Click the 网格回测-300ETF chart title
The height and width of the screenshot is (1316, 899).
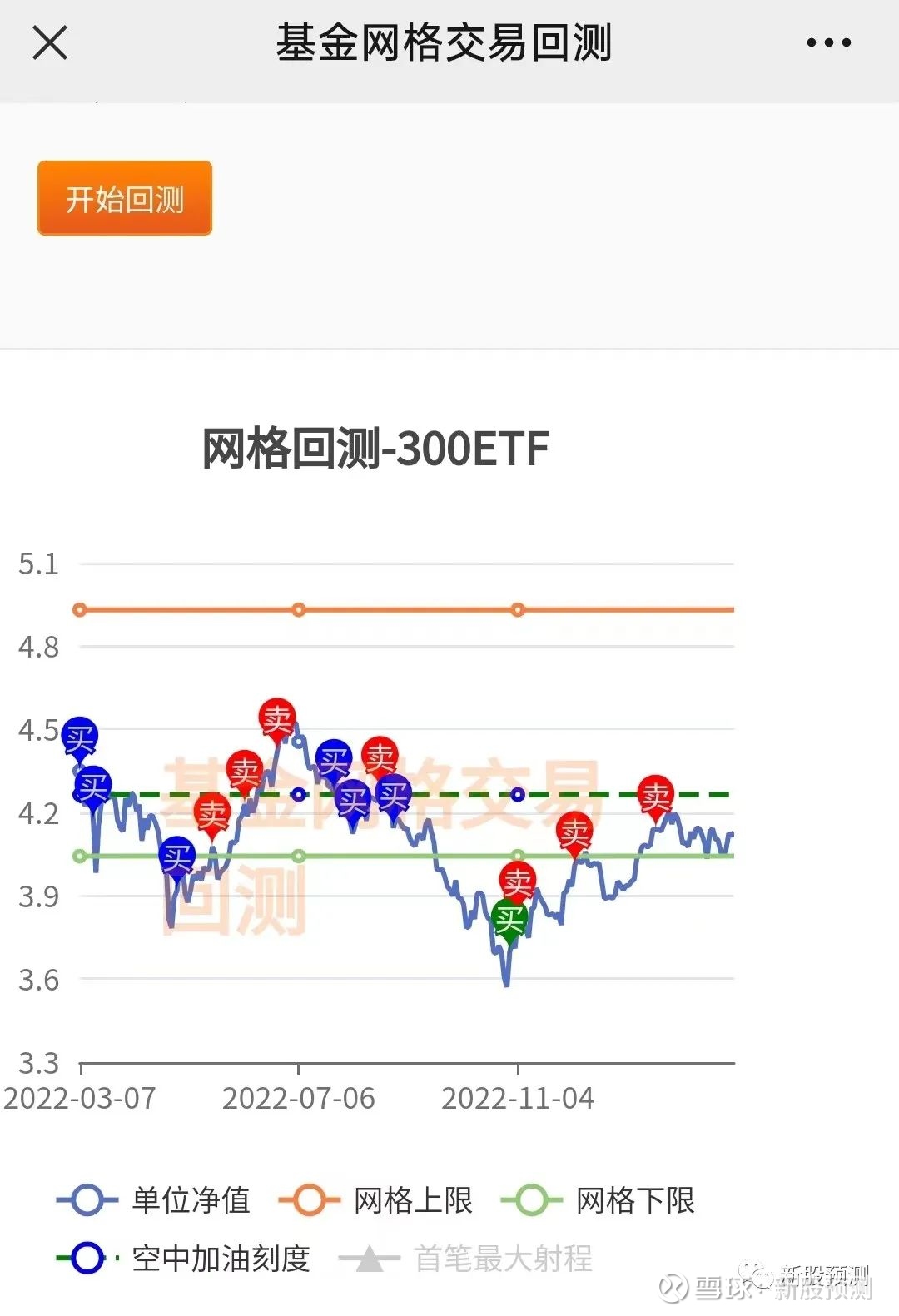373,448
